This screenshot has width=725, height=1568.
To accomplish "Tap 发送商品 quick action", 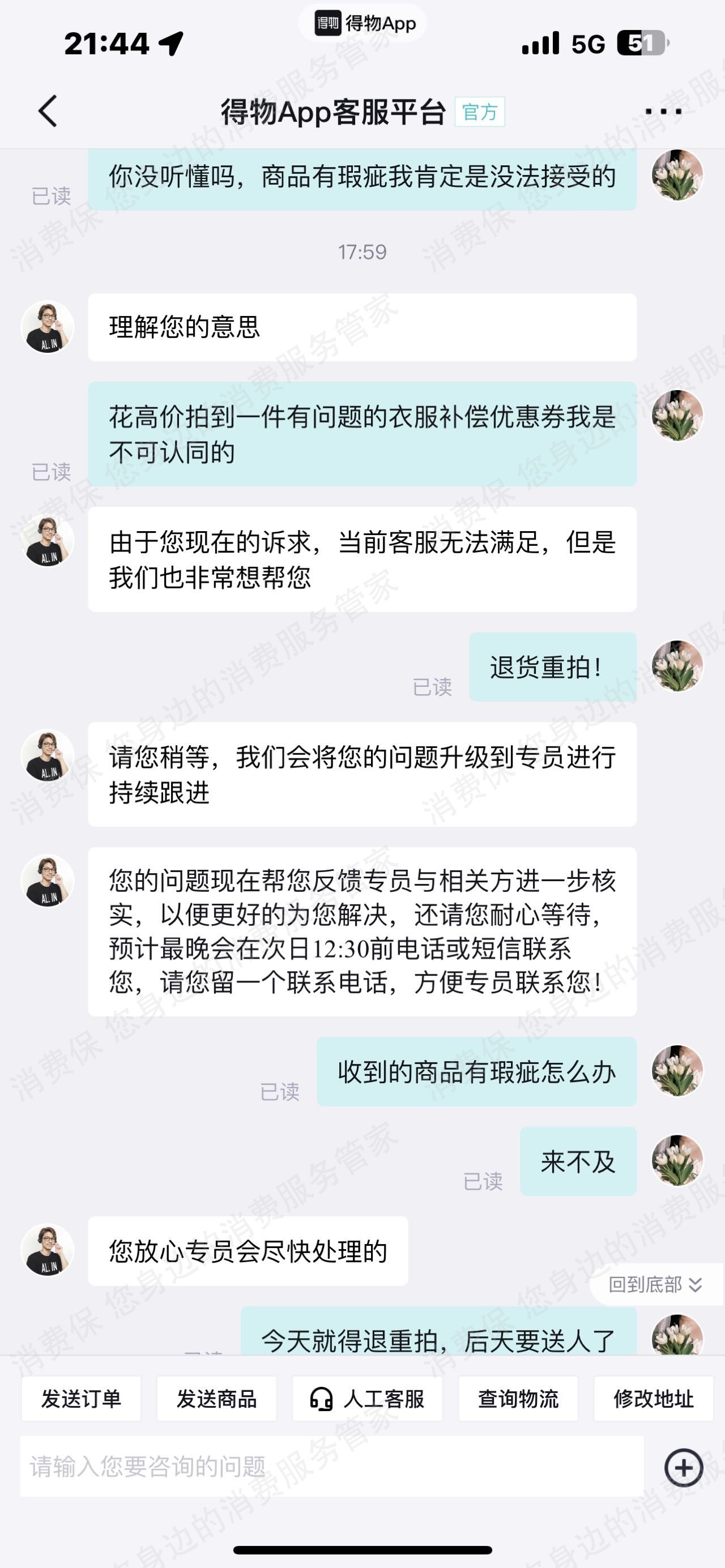I will tap(217, 1399).
